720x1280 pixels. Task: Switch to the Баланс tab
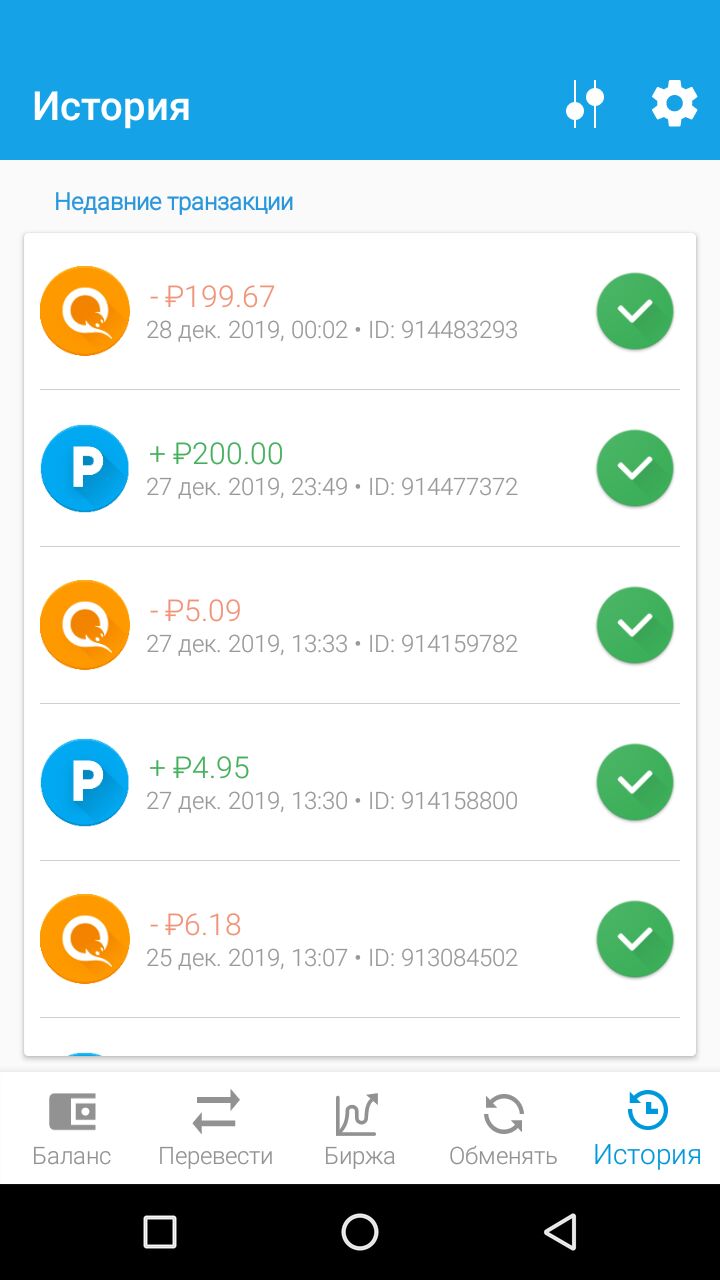tap(72, 1129)
